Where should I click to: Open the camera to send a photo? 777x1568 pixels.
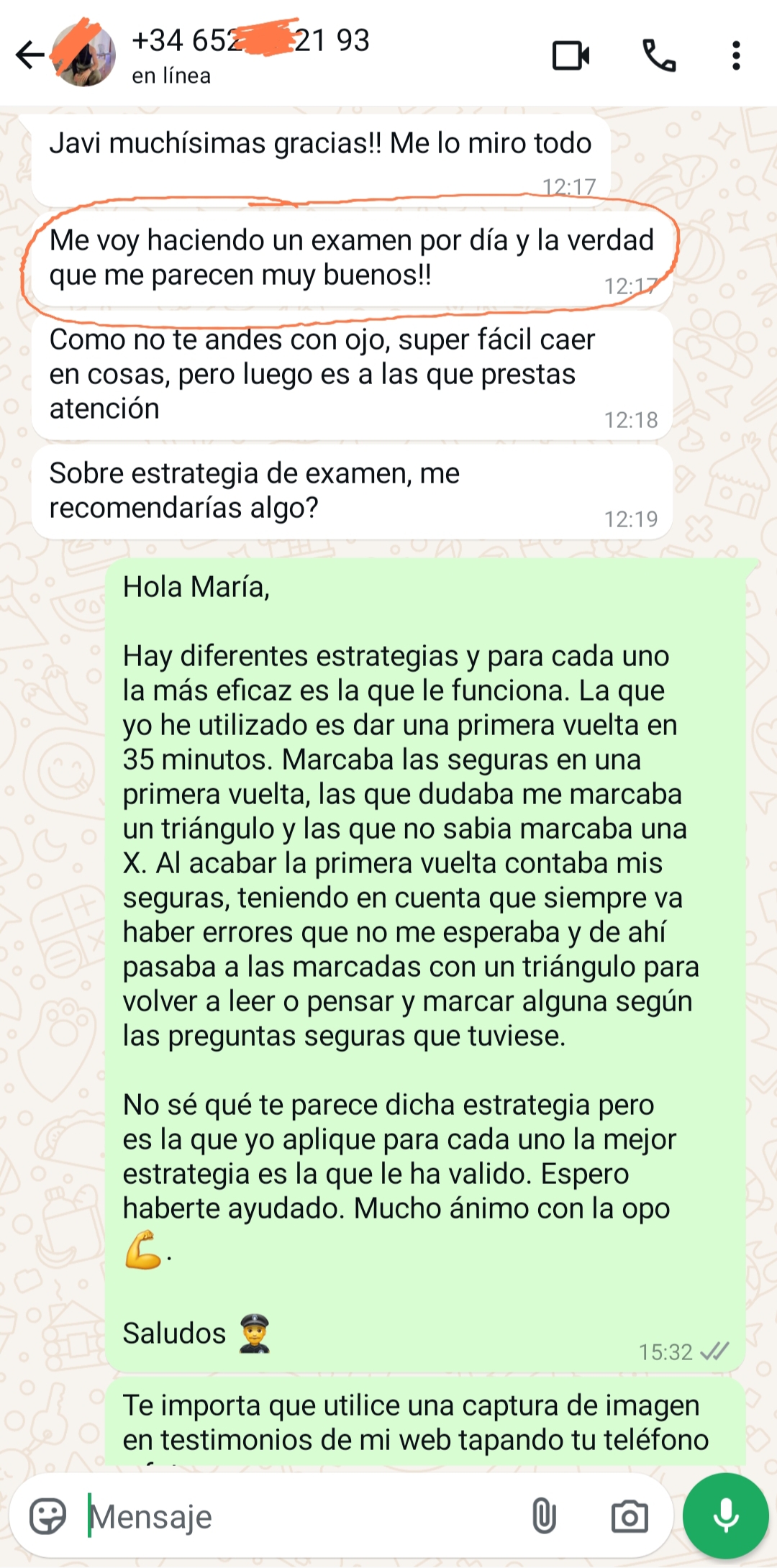click(630, 1516)
